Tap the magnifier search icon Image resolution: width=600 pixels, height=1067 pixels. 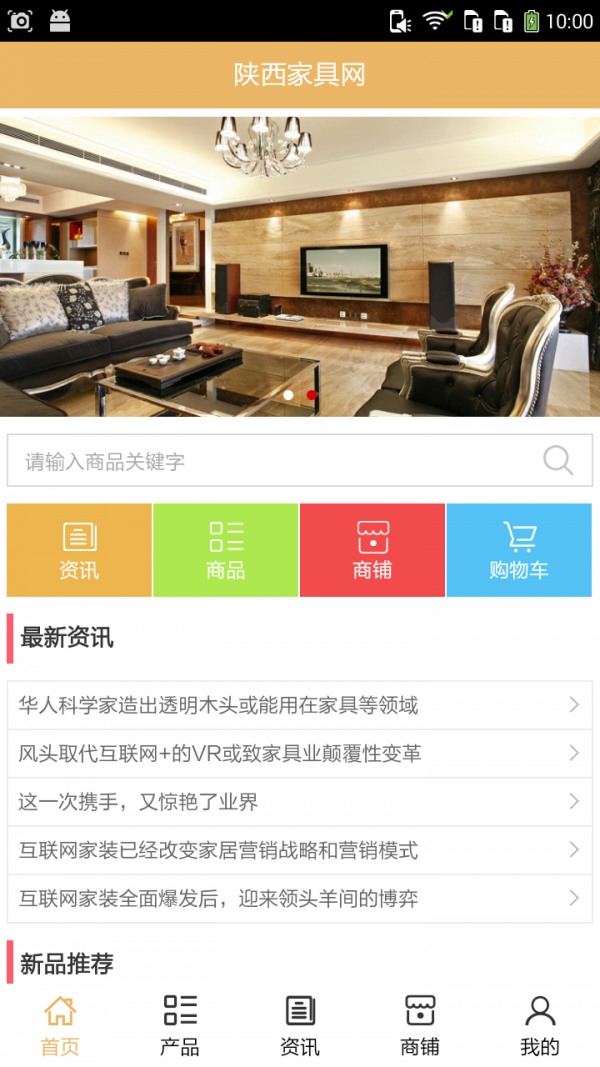pyautogui.click(x=558, y=461)
